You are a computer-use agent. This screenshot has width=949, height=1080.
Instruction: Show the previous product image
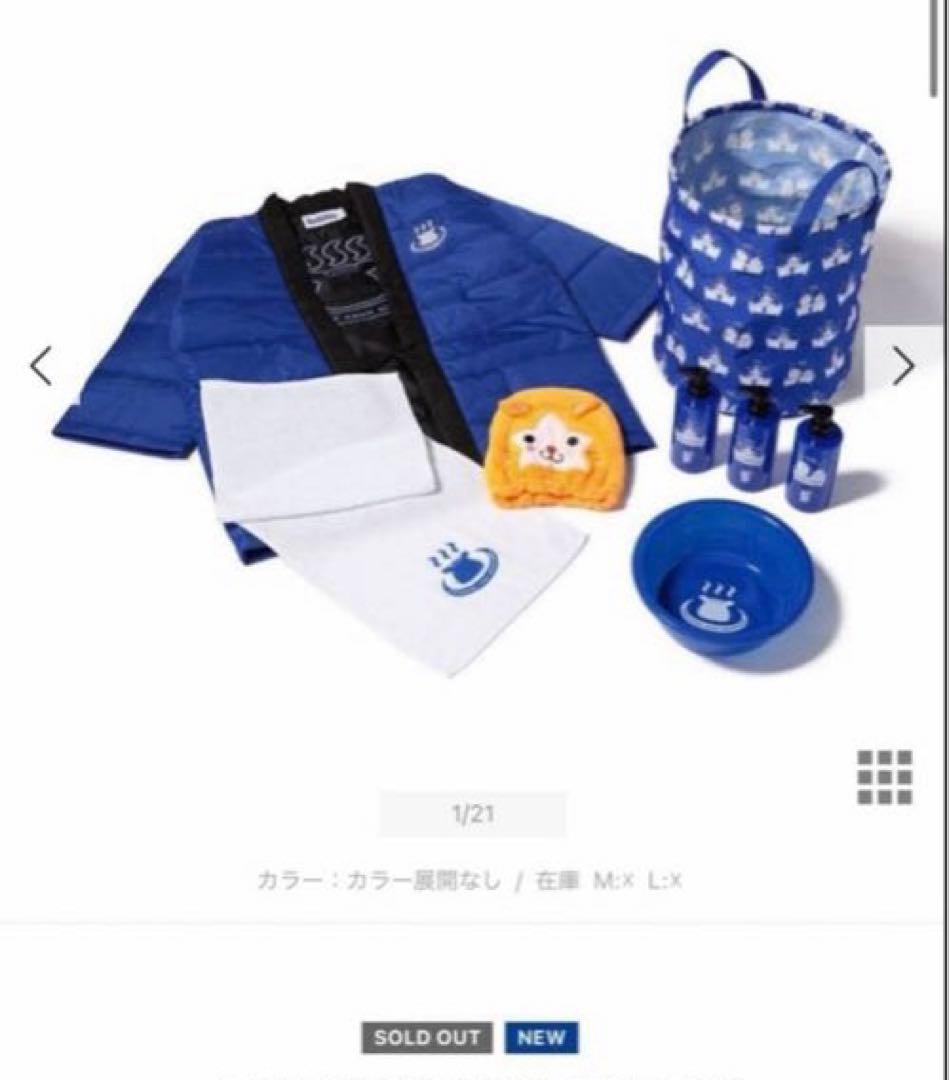(x=41, y=367)
